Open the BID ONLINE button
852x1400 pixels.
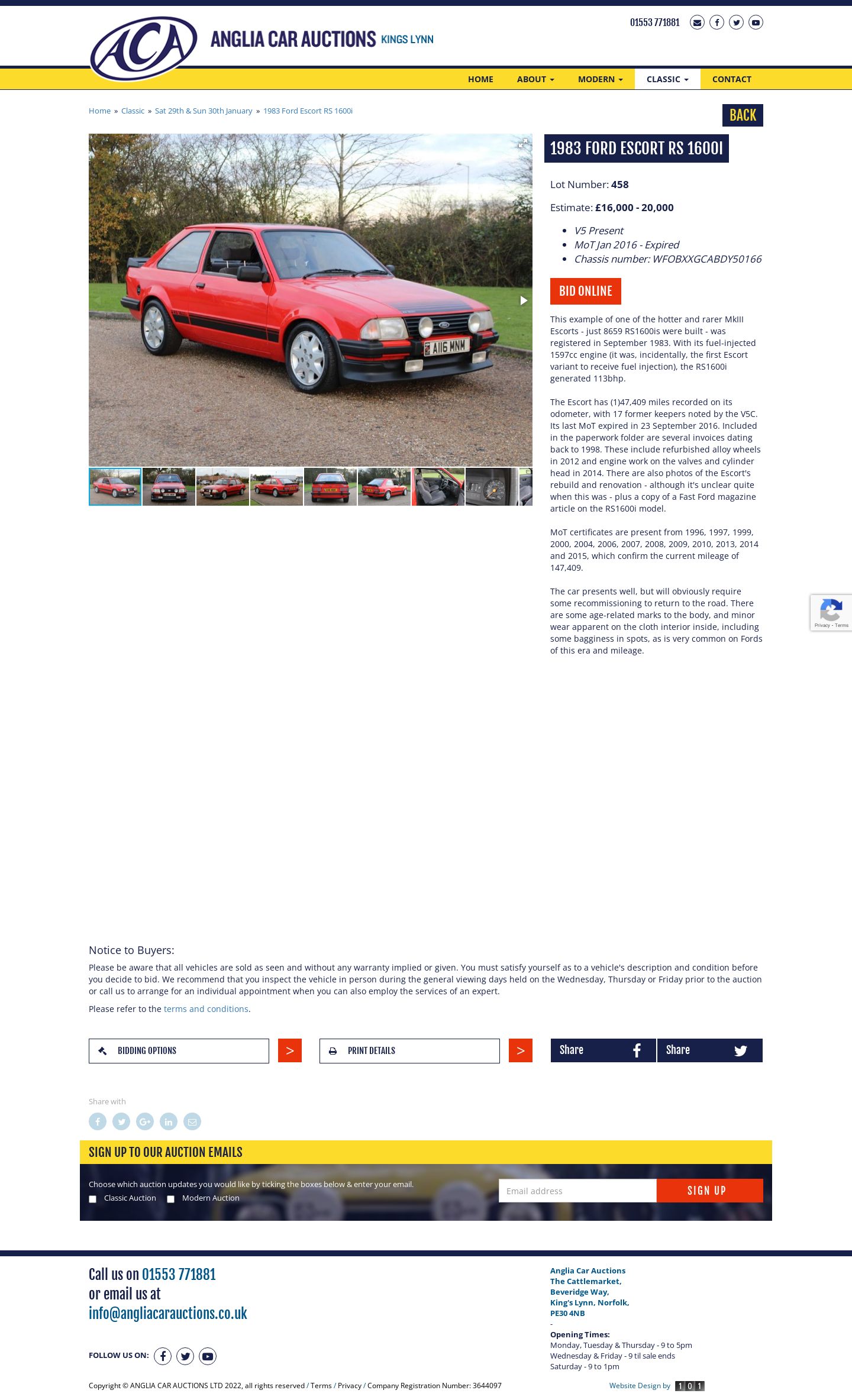pos(585,291)
